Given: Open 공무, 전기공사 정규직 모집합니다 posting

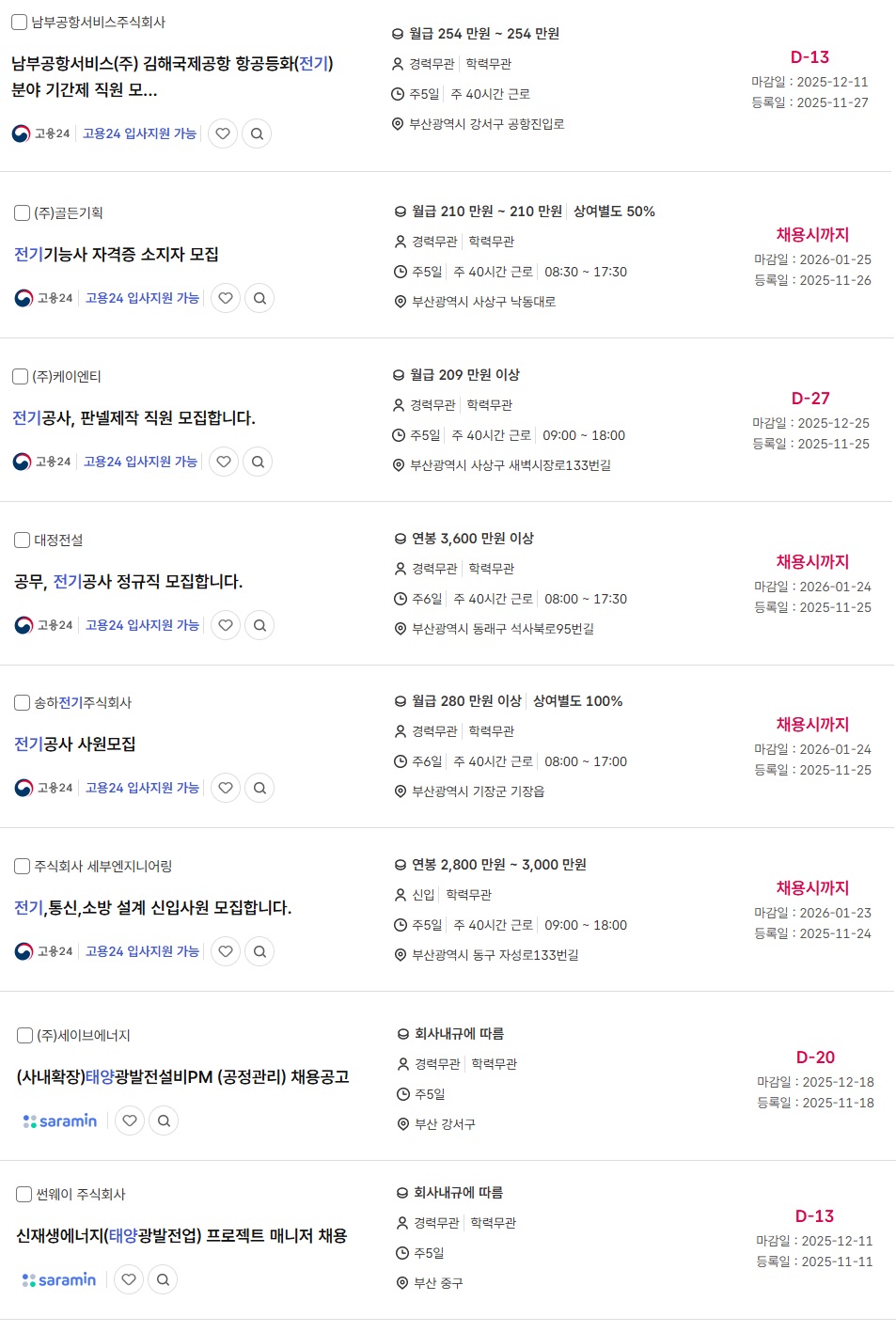Looking at the screenshot, I should coord(128,581).
